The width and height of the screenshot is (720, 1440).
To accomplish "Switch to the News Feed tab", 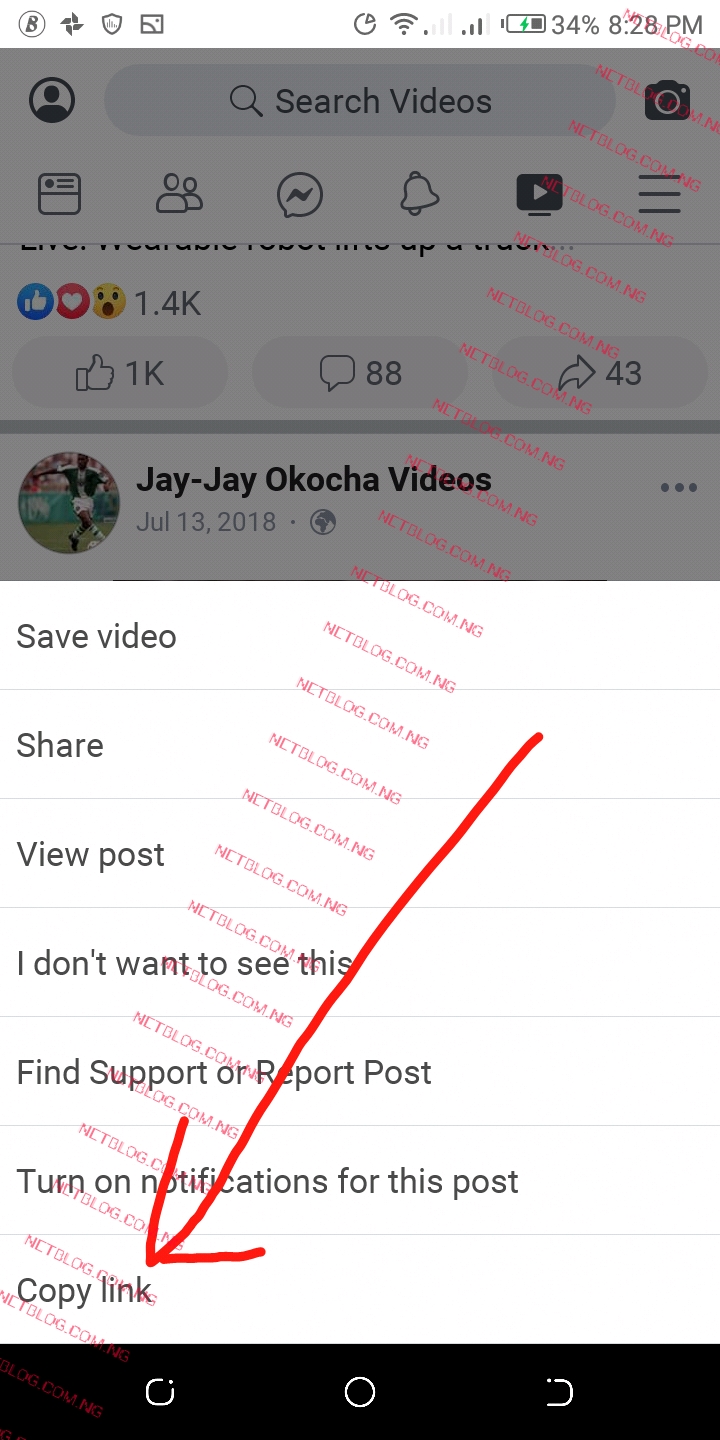I will 59,194.
